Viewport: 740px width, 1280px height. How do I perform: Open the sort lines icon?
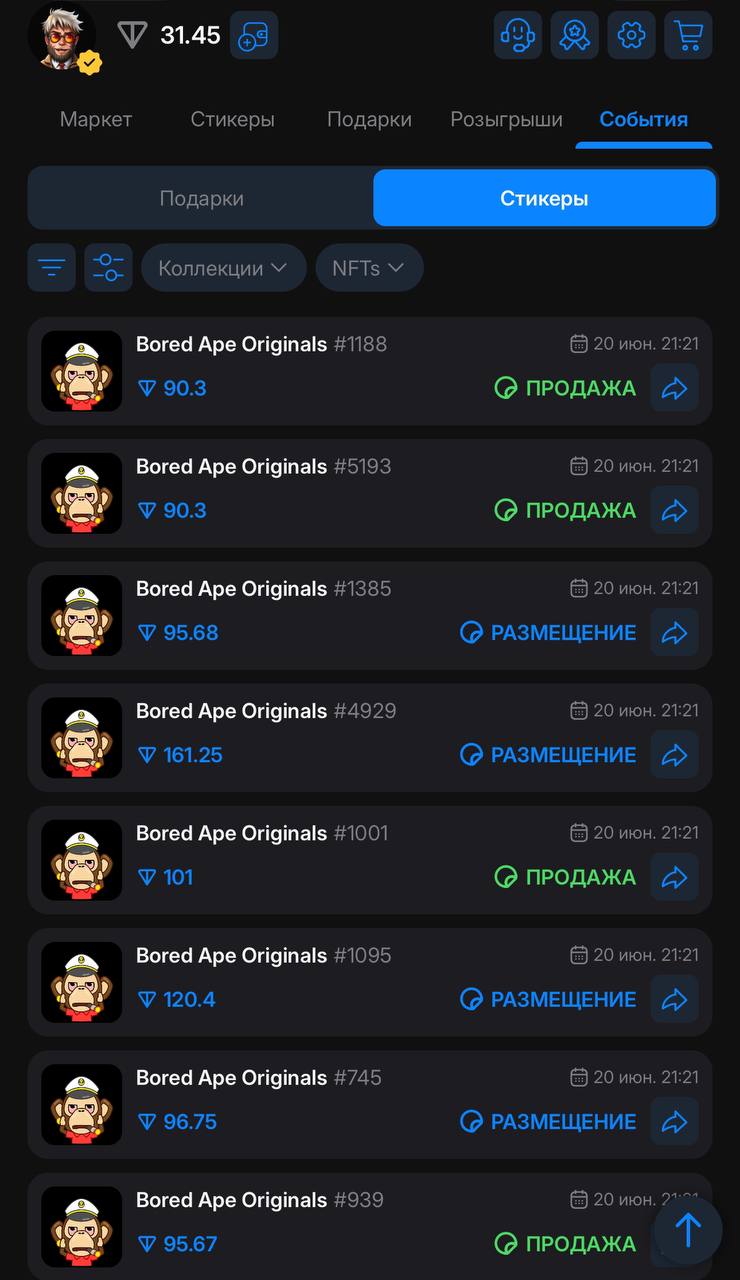52,268
